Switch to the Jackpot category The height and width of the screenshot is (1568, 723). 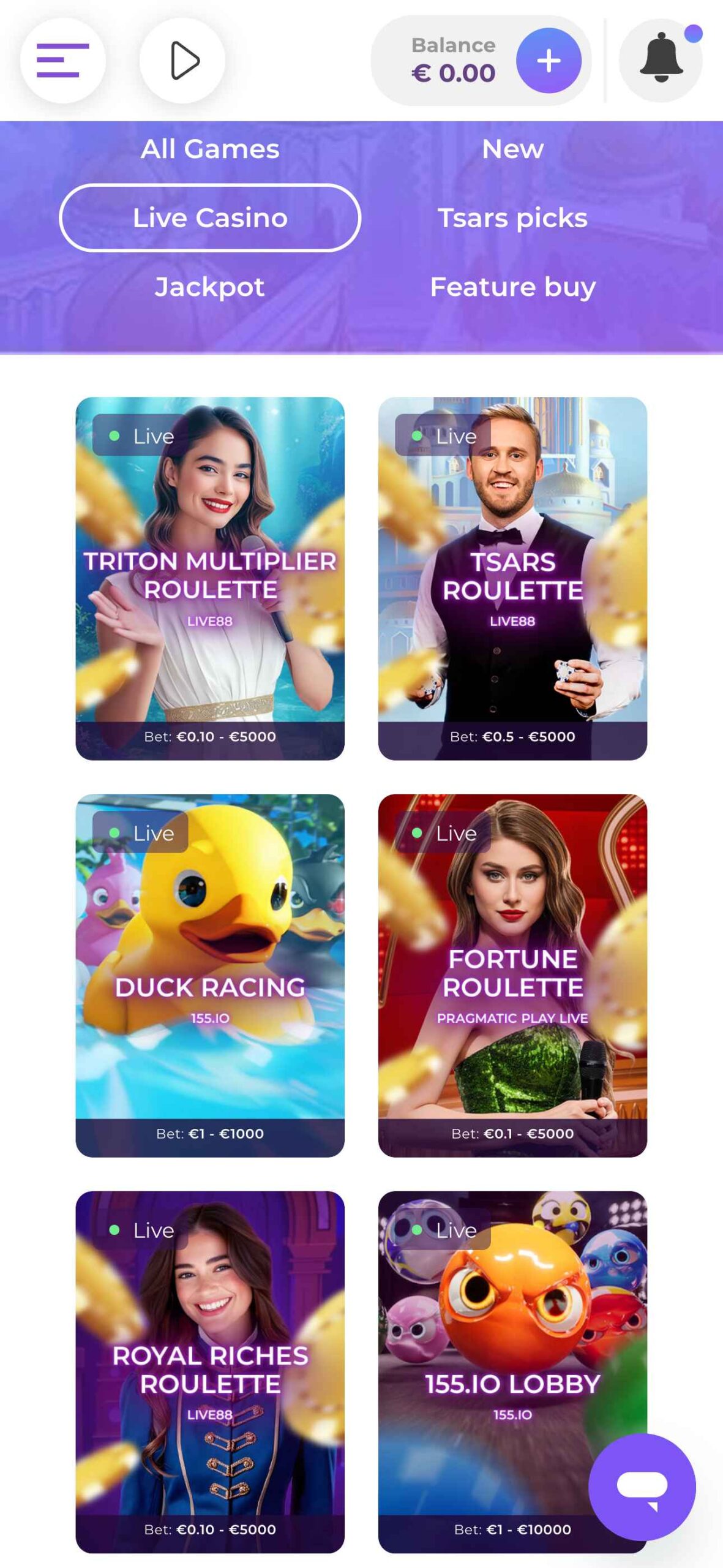210,287
